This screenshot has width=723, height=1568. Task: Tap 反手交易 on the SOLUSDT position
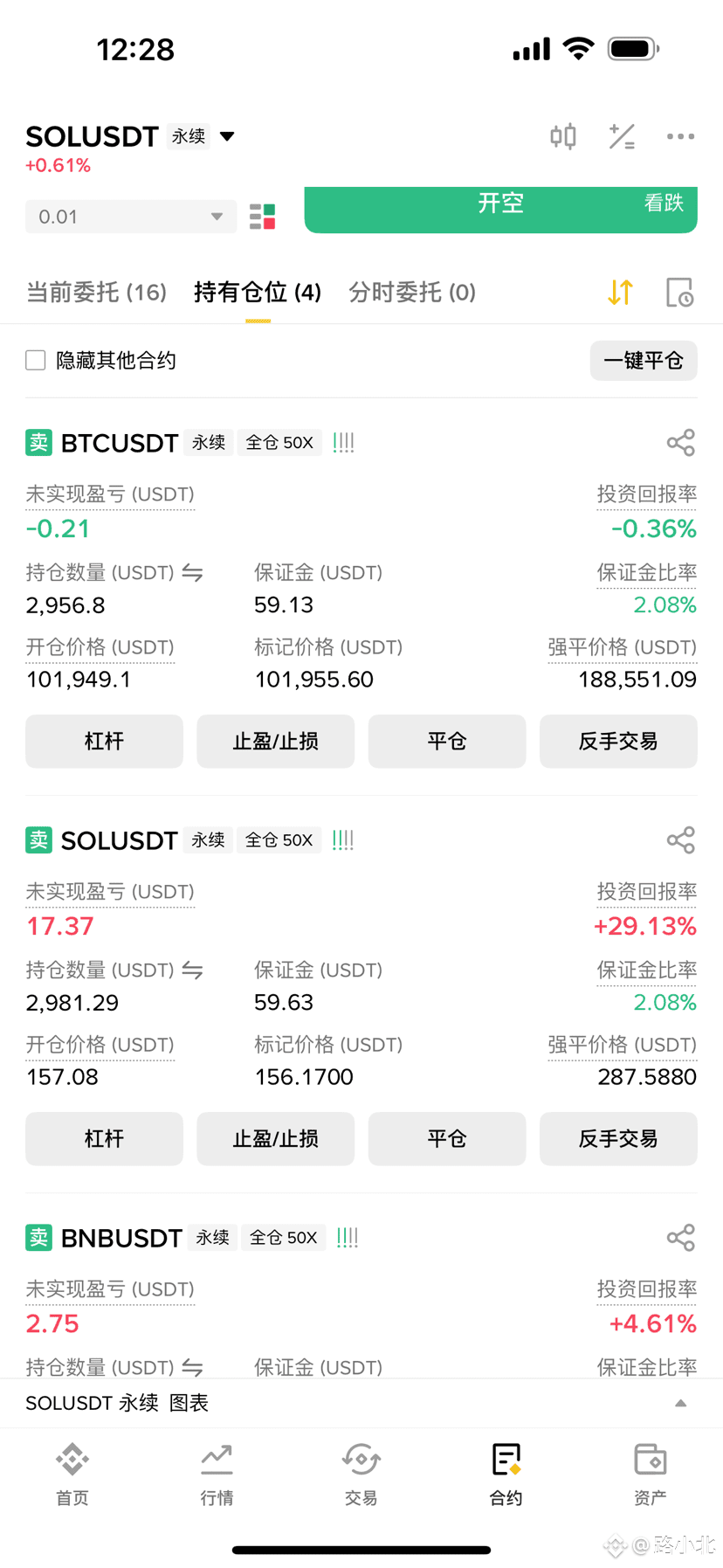click(x=617, y=1138)
